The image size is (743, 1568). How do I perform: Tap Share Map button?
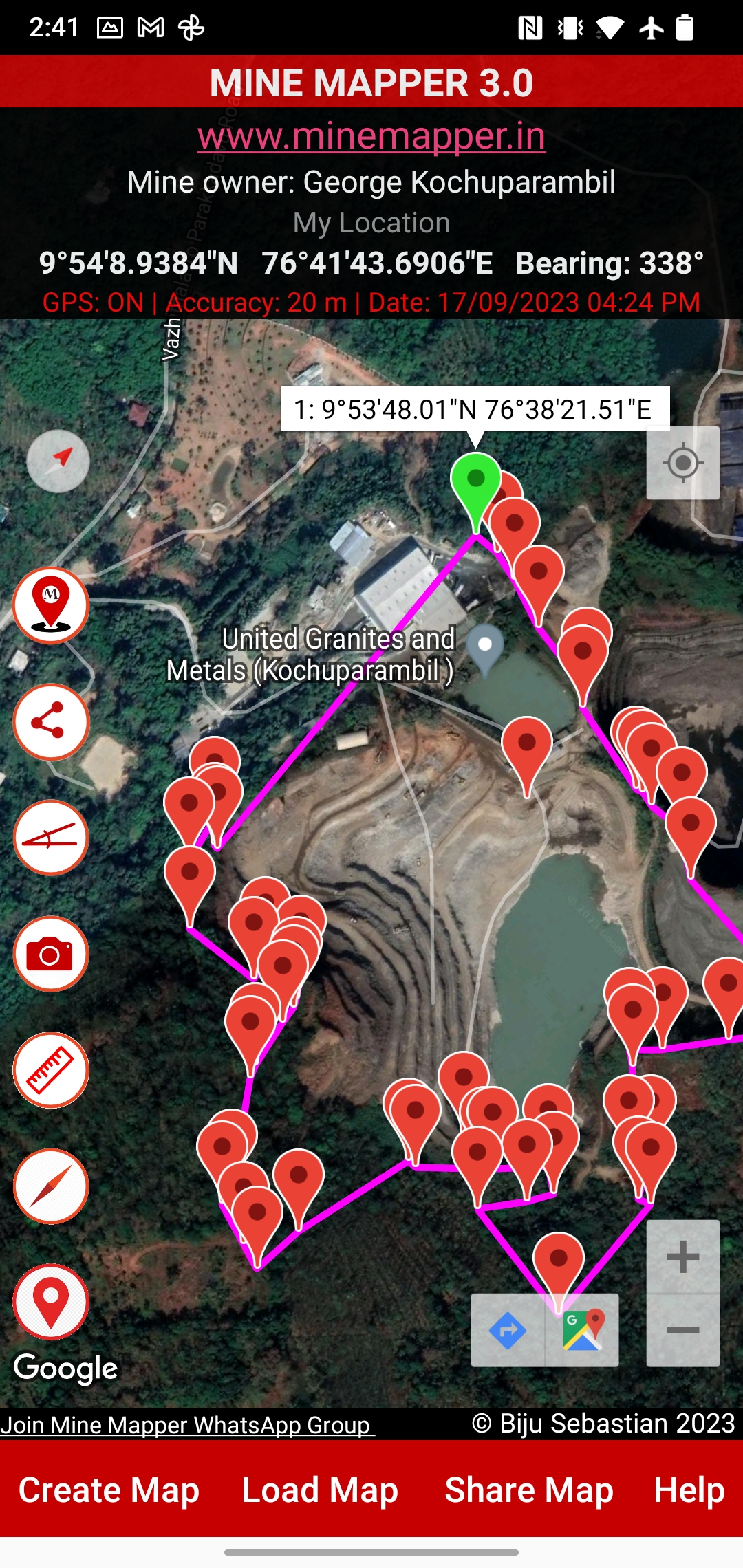pos(528,1490)
